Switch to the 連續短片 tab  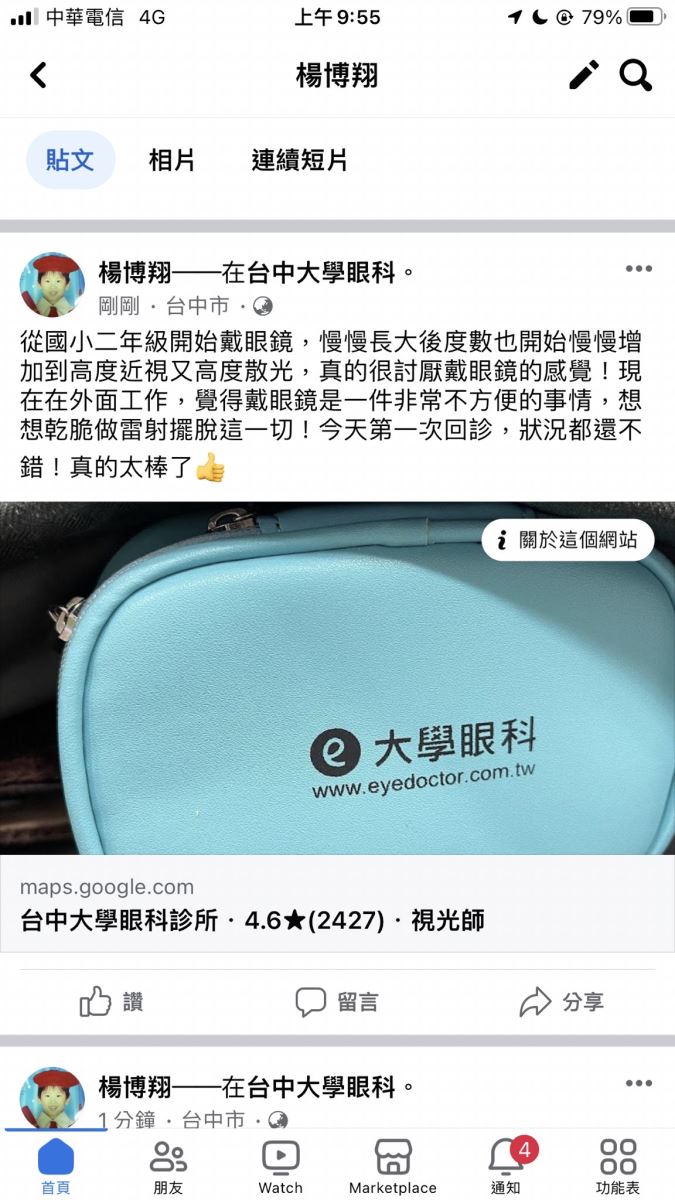[x=299, y=160]
